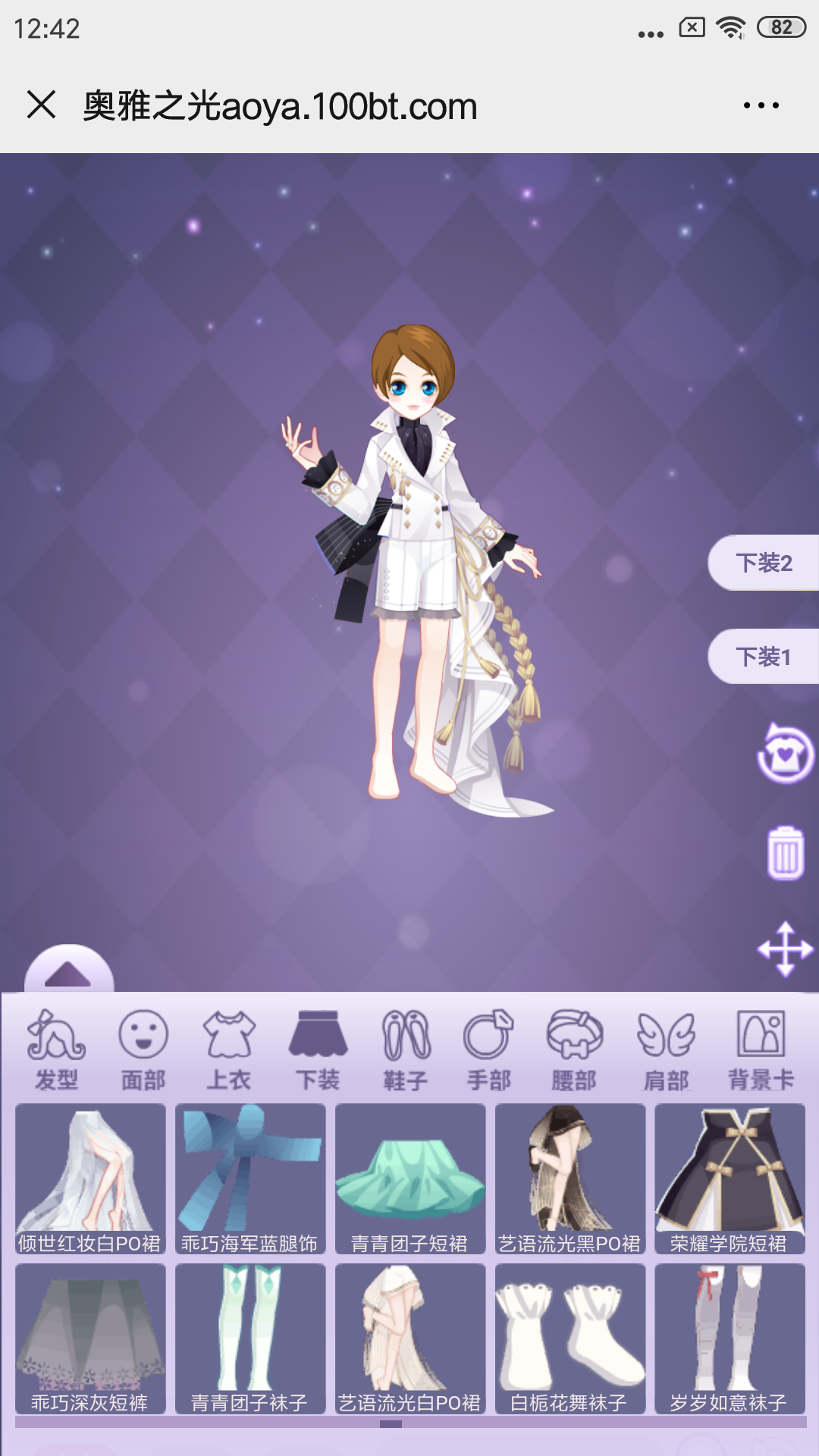Choose the 乖巧海军蓝腿饰 item
This screenshot has width=819, height=1456.
[250, 1178]
